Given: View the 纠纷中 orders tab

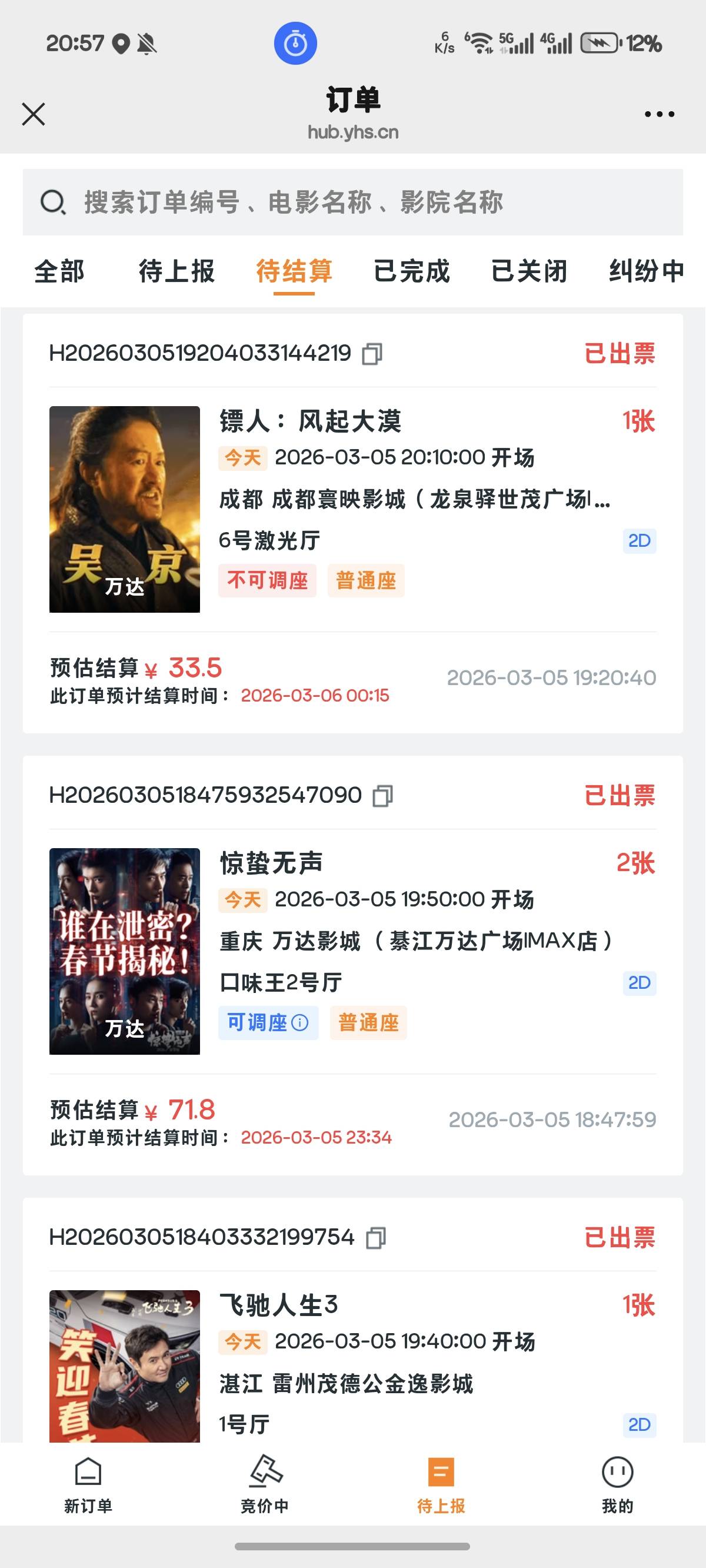Looking at the screenshot, I should [647, 271].
